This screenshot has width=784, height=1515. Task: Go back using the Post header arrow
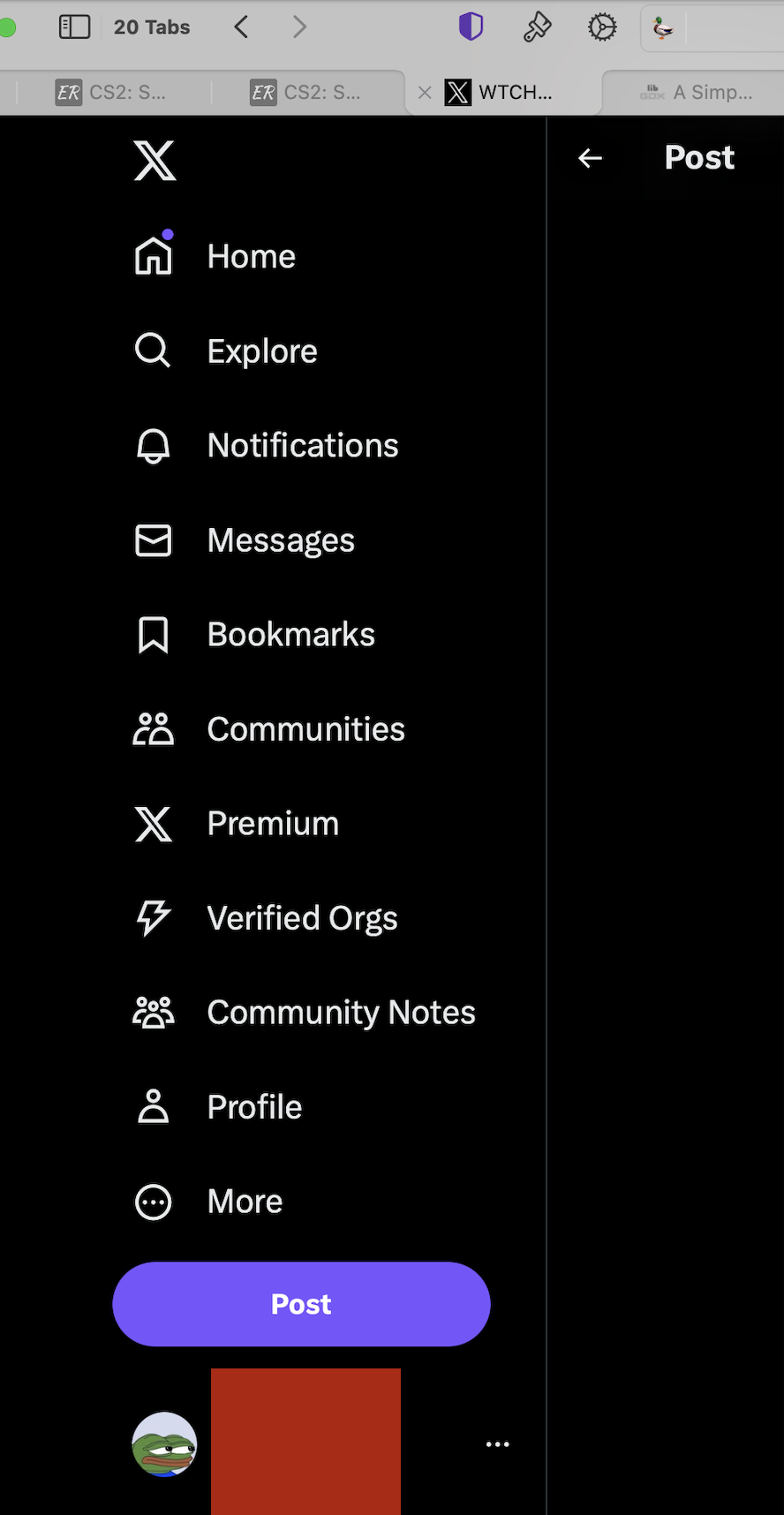pos(590,158)
